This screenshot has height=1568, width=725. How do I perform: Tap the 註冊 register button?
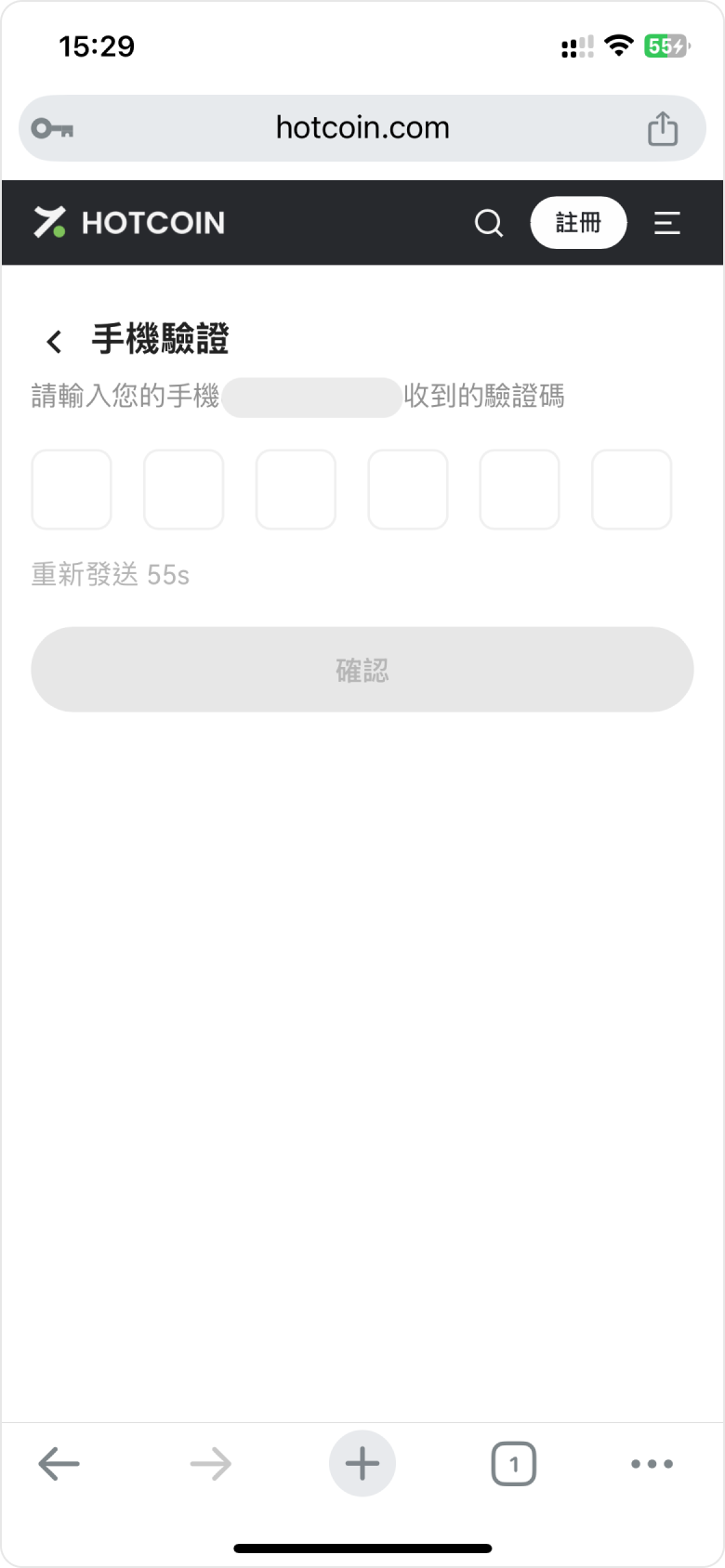coord(578,223)
